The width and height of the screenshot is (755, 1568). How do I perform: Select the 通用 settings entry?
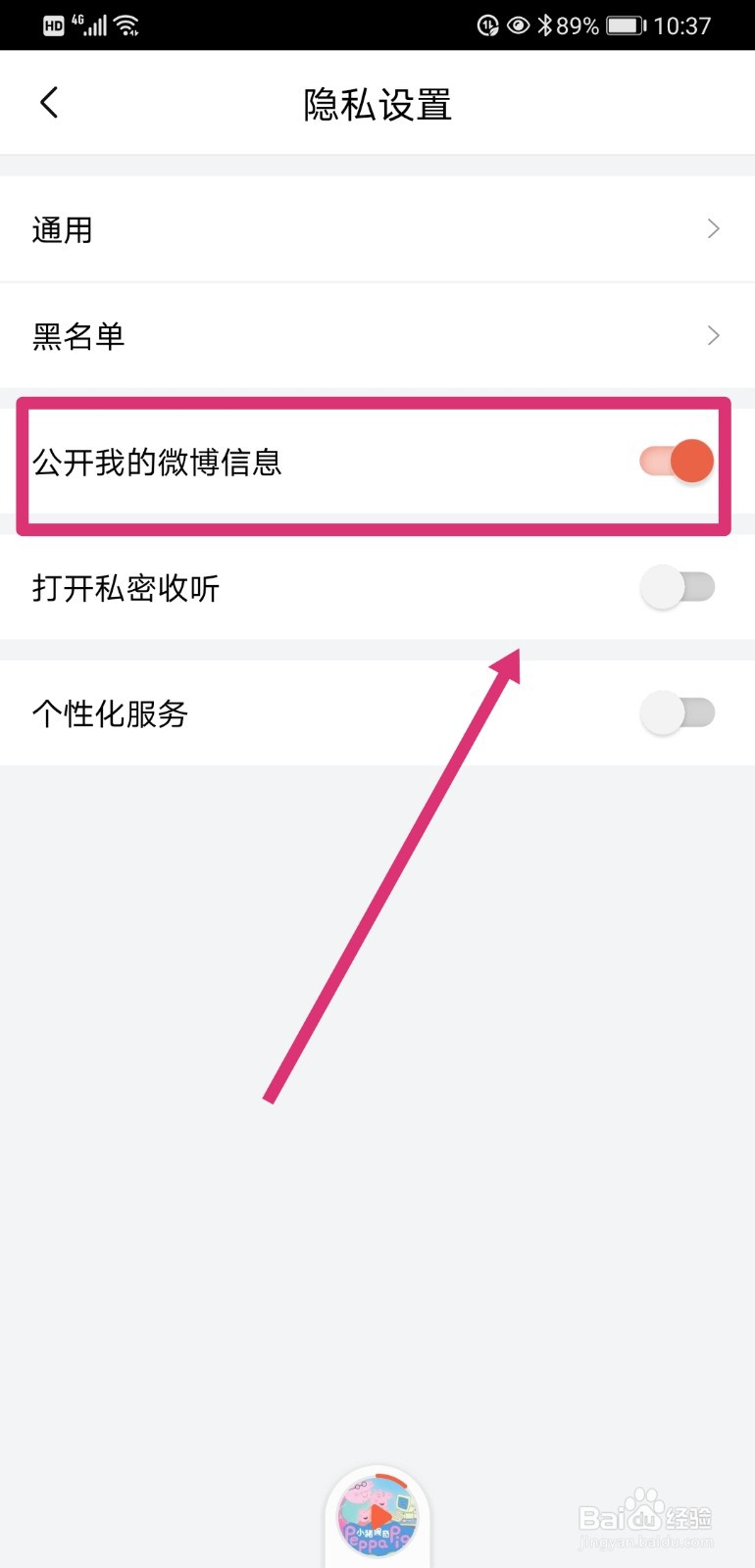62,228
